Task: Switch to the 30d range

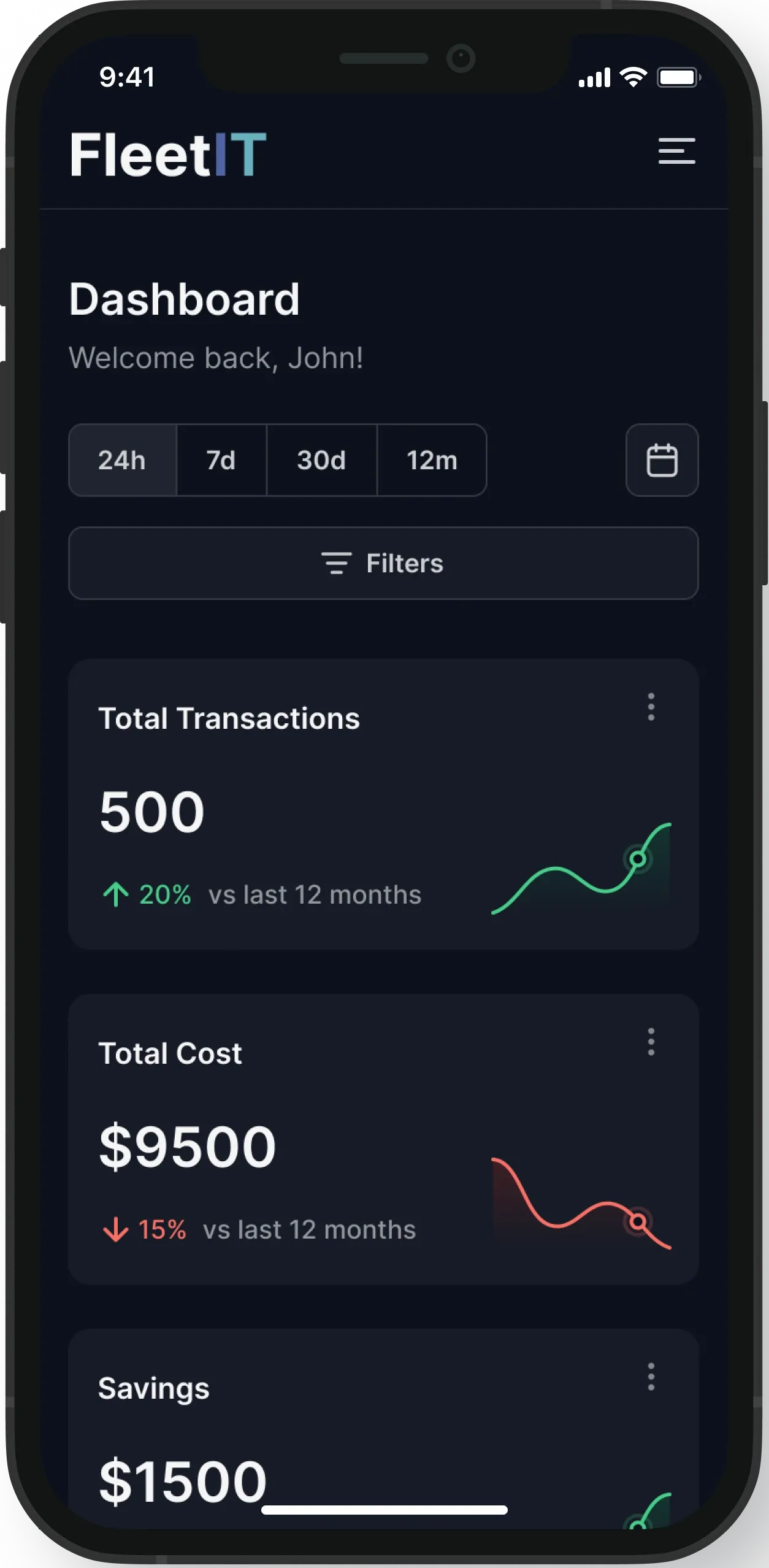Action: click(322, 460)
